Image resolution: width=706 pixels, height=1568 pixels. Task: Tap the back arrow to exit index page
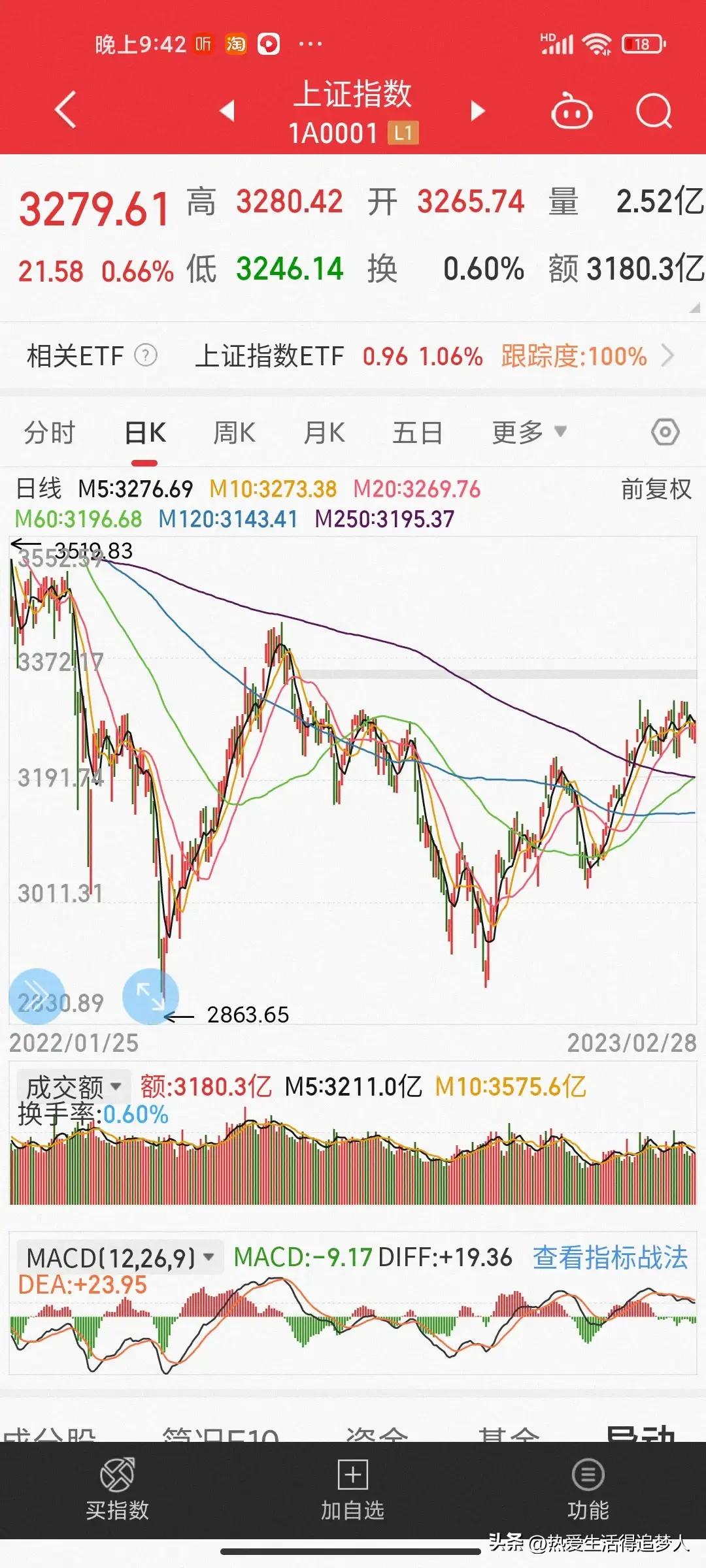(63, 110)
